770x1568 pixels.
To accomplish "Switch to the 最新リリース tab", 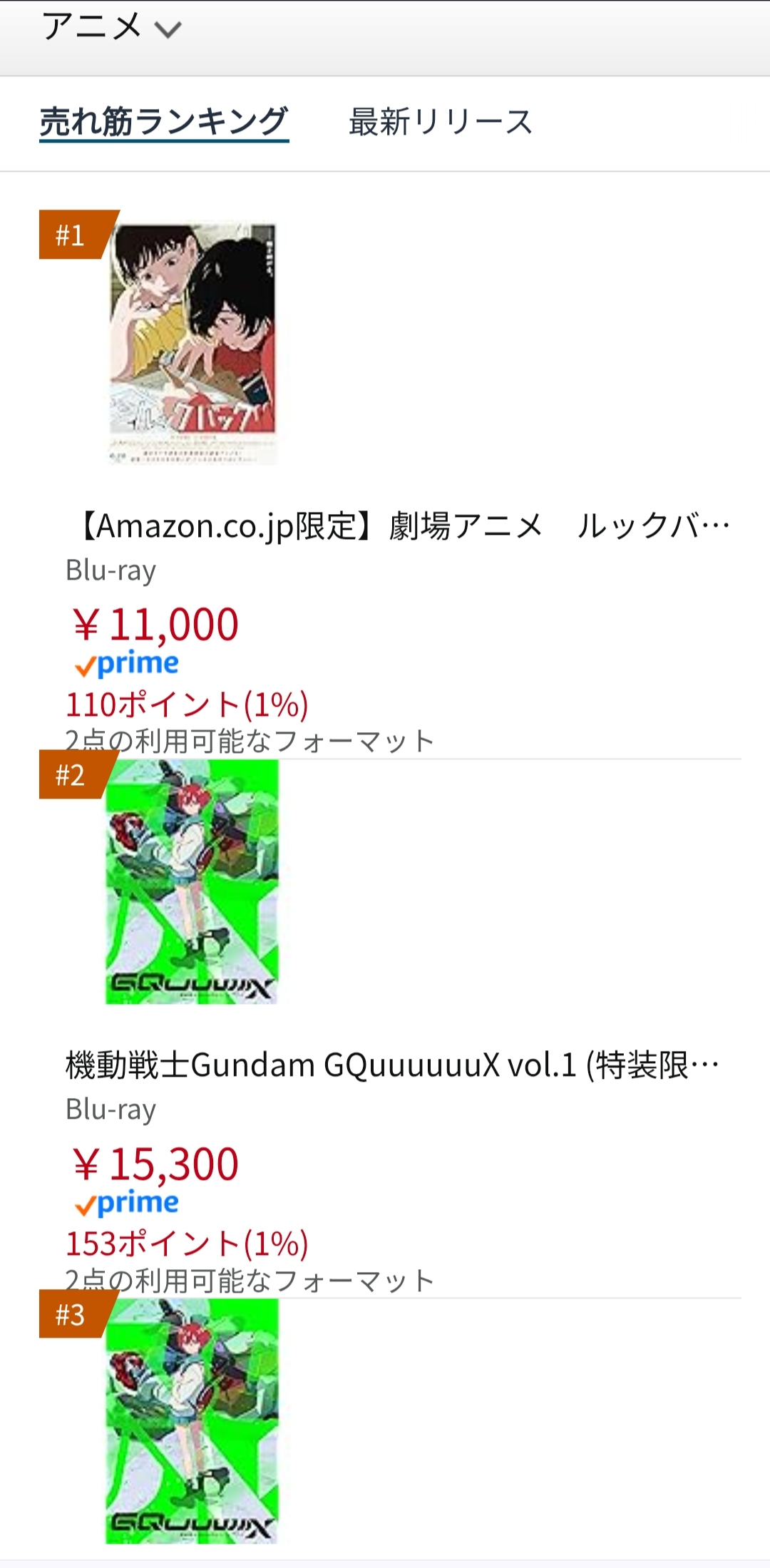I will tap(440, 122).
